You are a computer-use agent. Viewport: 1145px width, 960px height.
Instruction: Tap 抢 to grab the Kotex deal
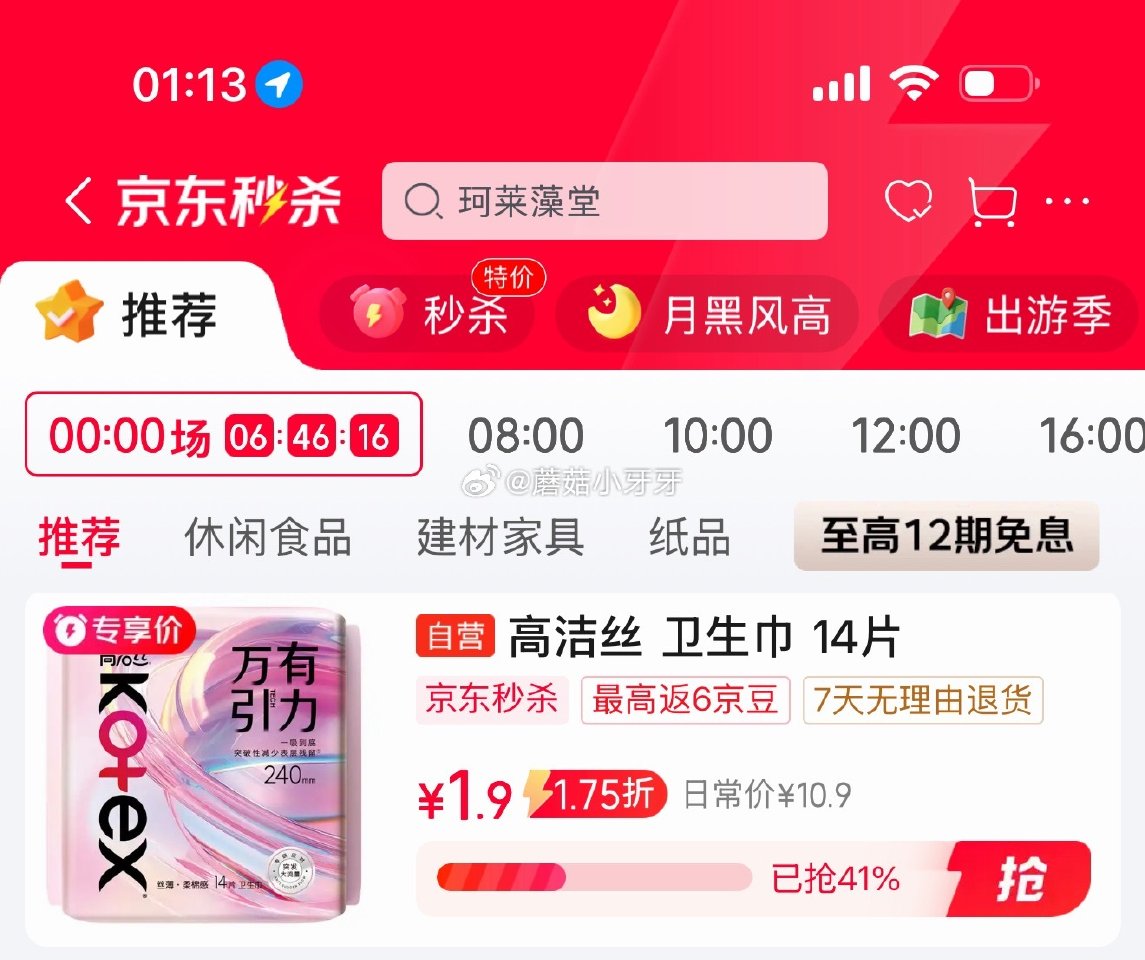pyautogui.click(x=1018, y=879)
